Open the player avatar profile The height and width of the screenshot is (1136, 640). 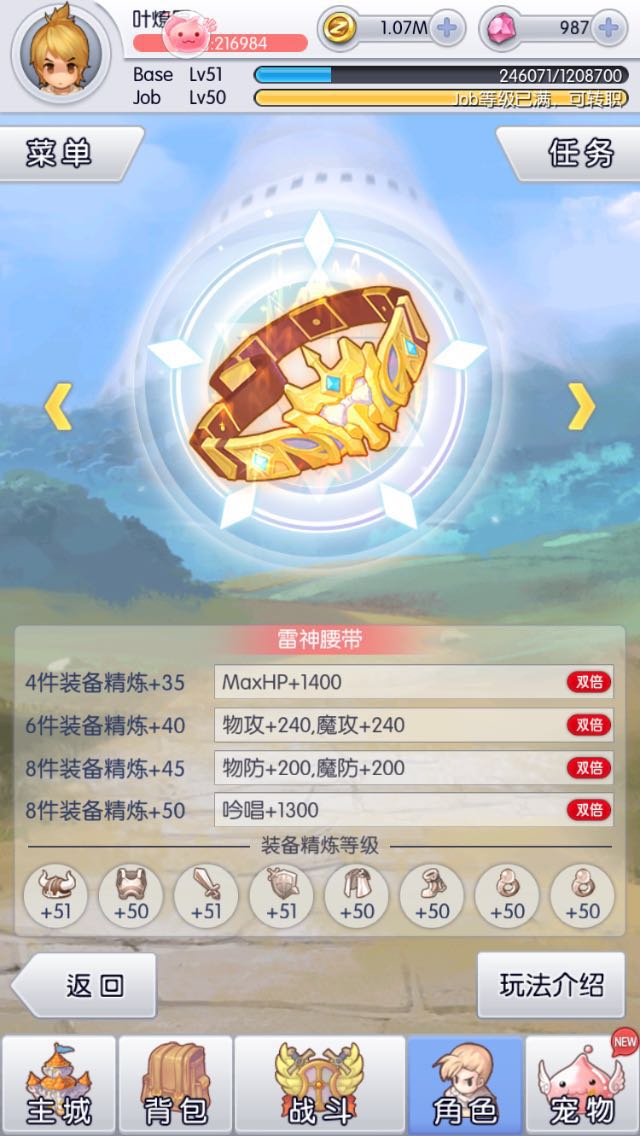pyautogui.click(x=61, y=50)
